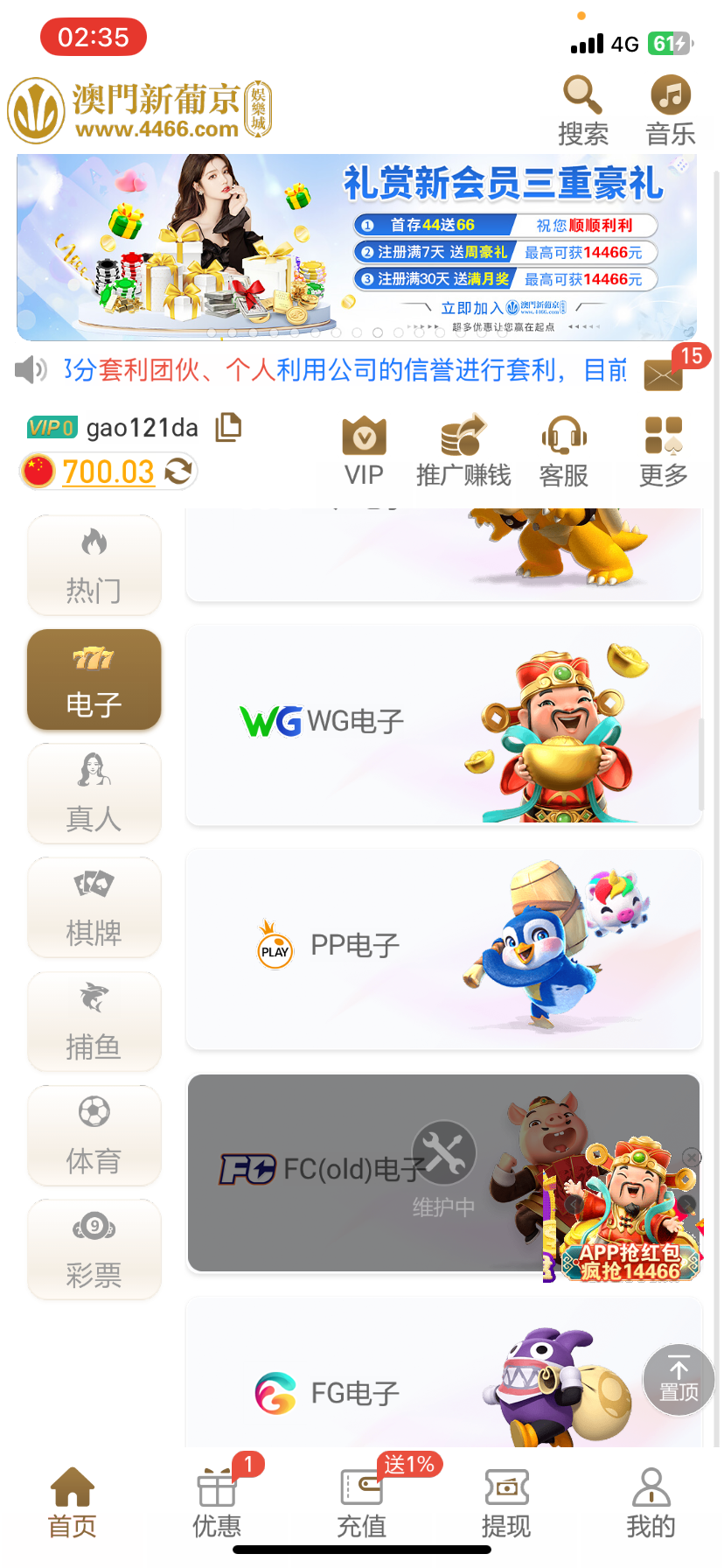Open the 热门 category

click(x=94, y=564)
